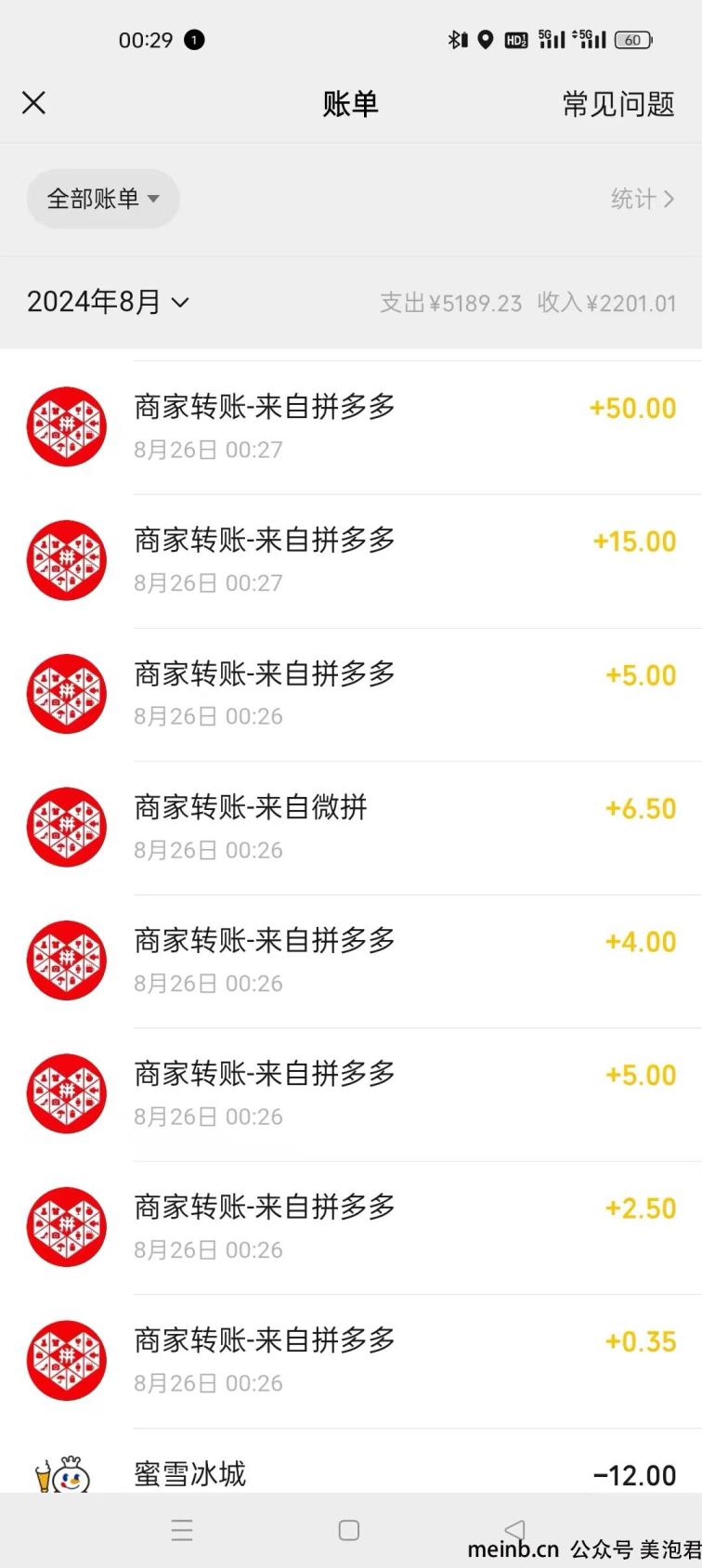Open the +6.50 微拼 transfer record

351,828
